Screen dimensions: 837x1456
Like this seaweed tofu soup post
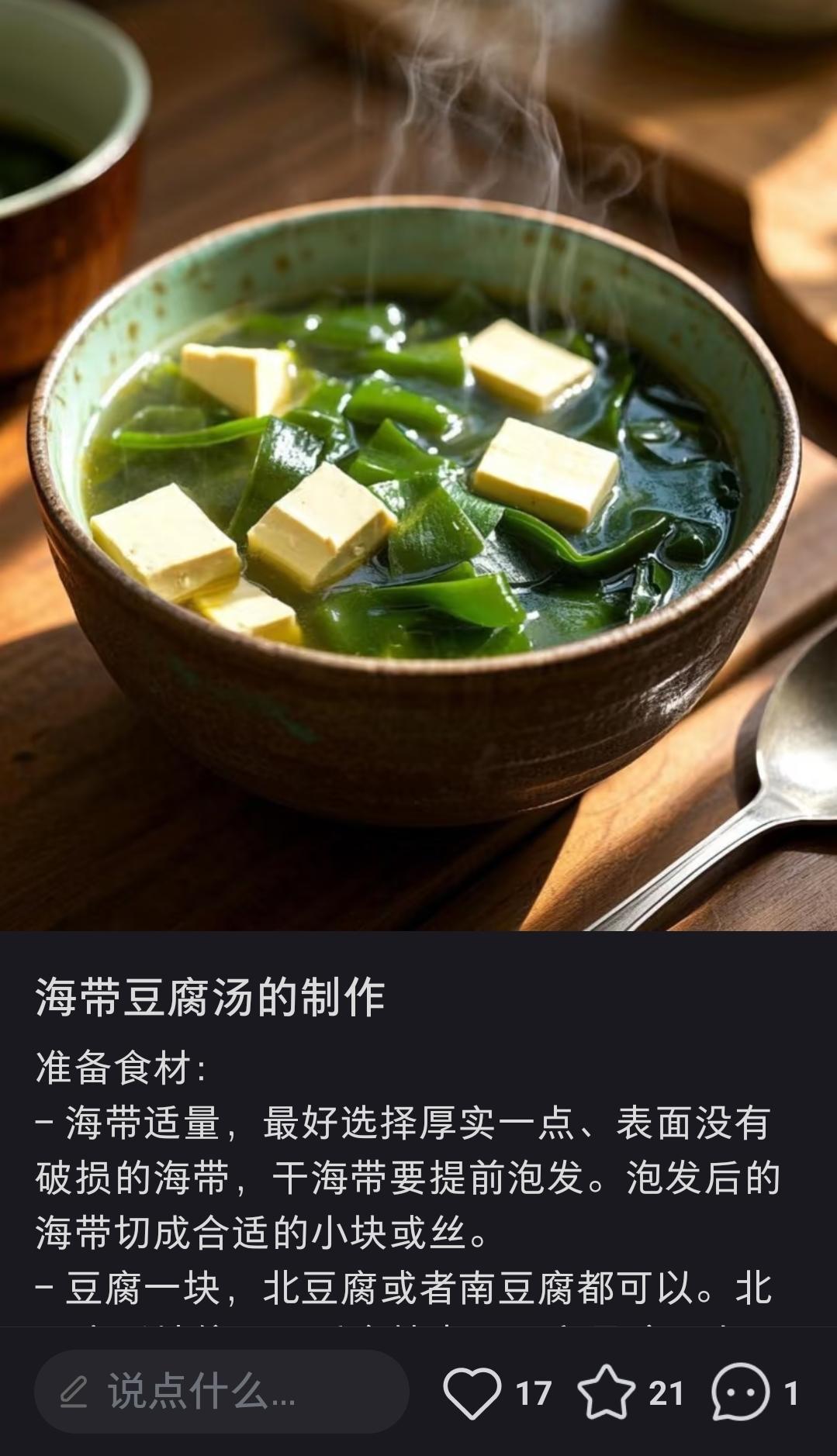[472, 1393]
